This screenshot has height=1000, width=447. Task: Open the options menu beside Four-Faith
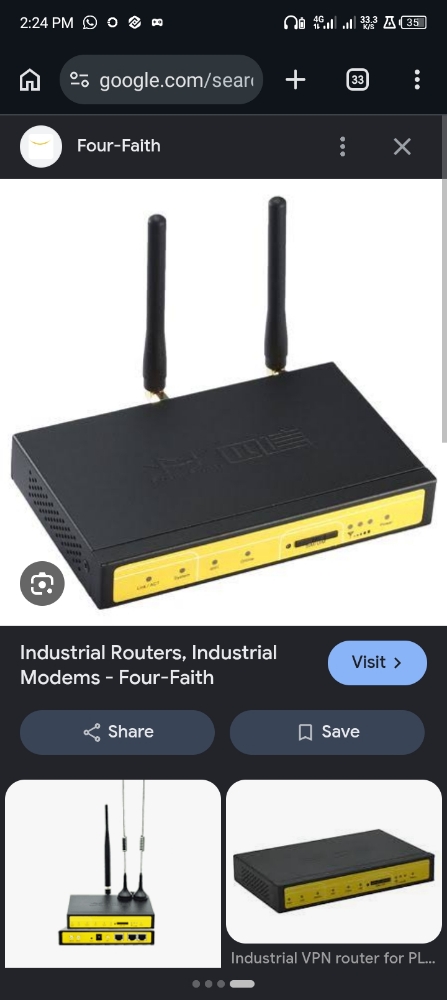pos(342,147)
